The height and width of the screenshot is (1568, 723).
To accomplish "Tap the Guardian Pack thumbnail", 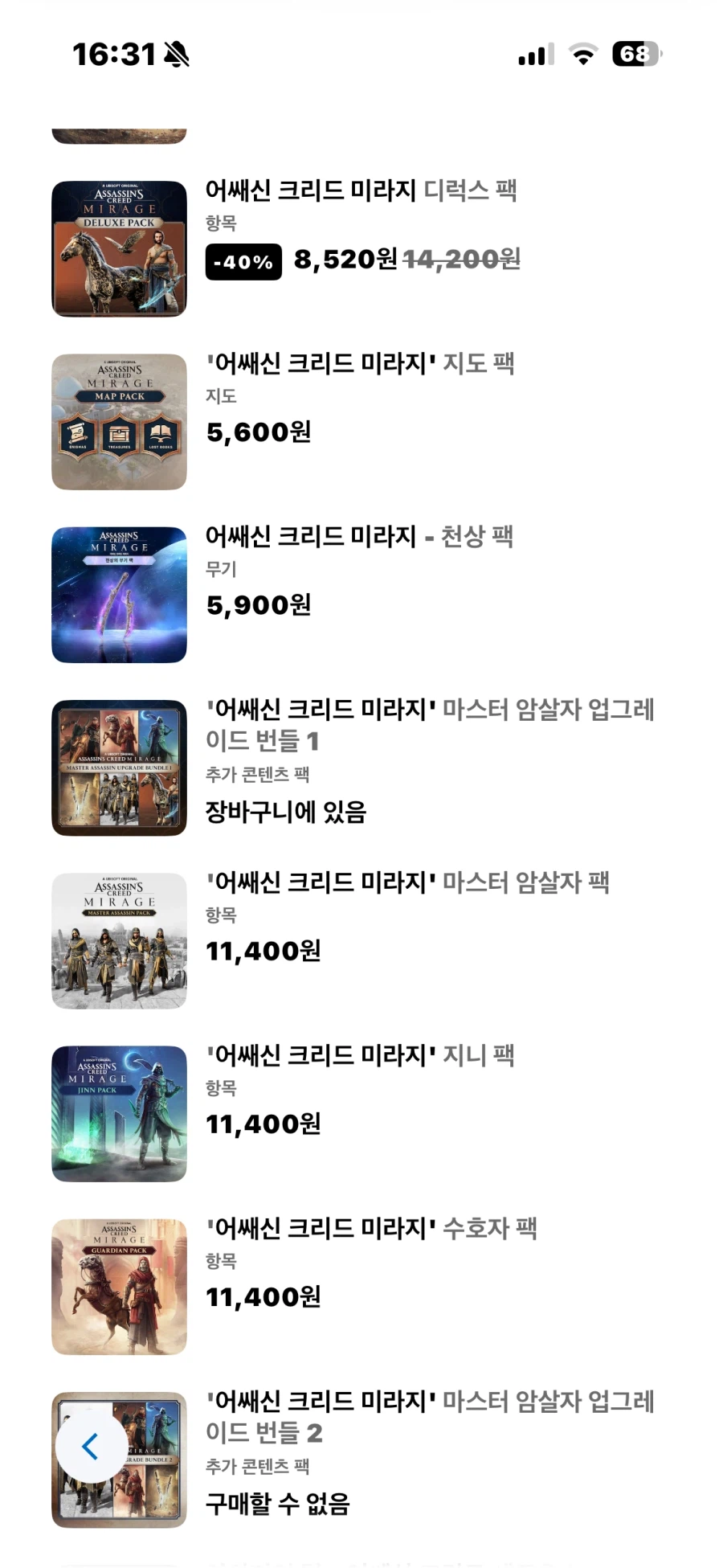I will point(118,1284).
